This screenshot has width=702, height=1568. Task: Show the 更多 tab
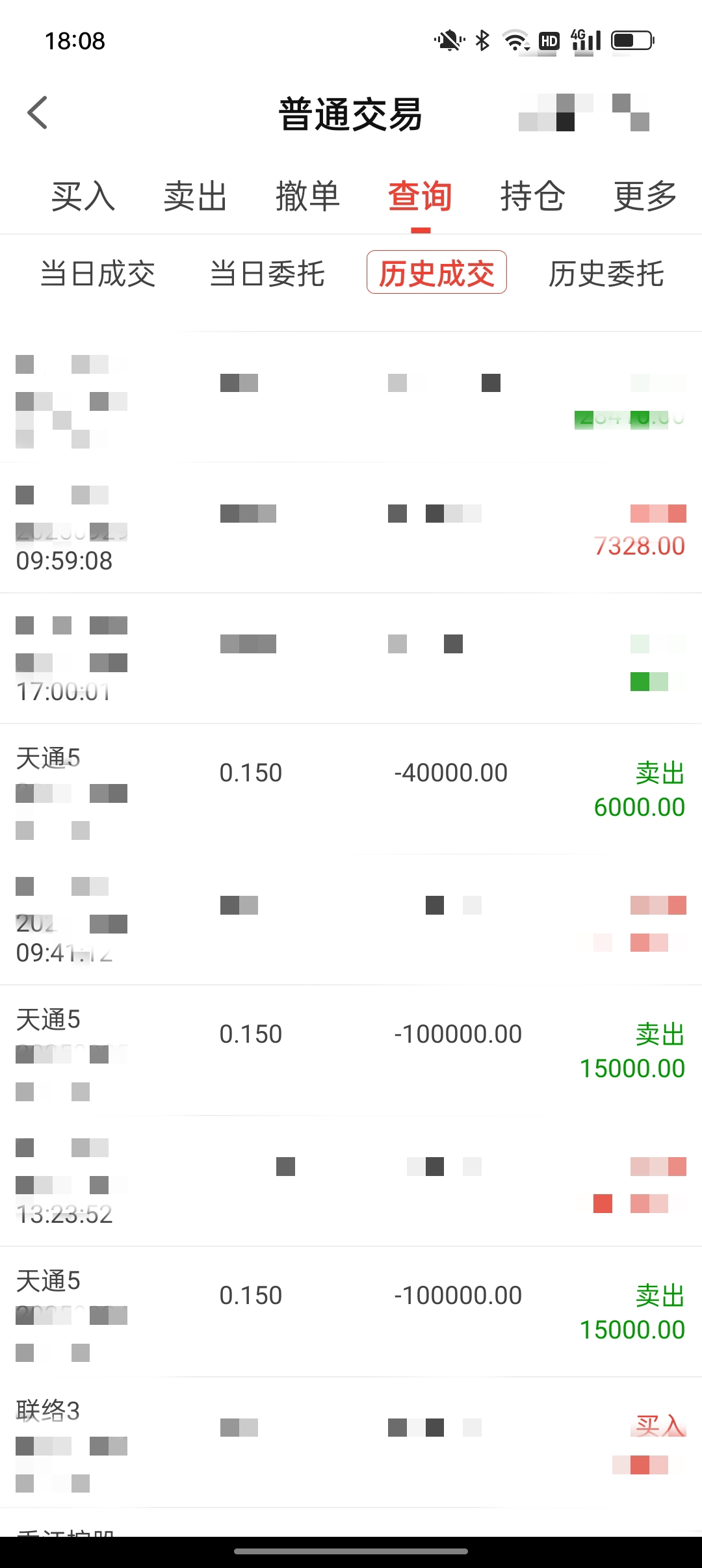[645, 196]
